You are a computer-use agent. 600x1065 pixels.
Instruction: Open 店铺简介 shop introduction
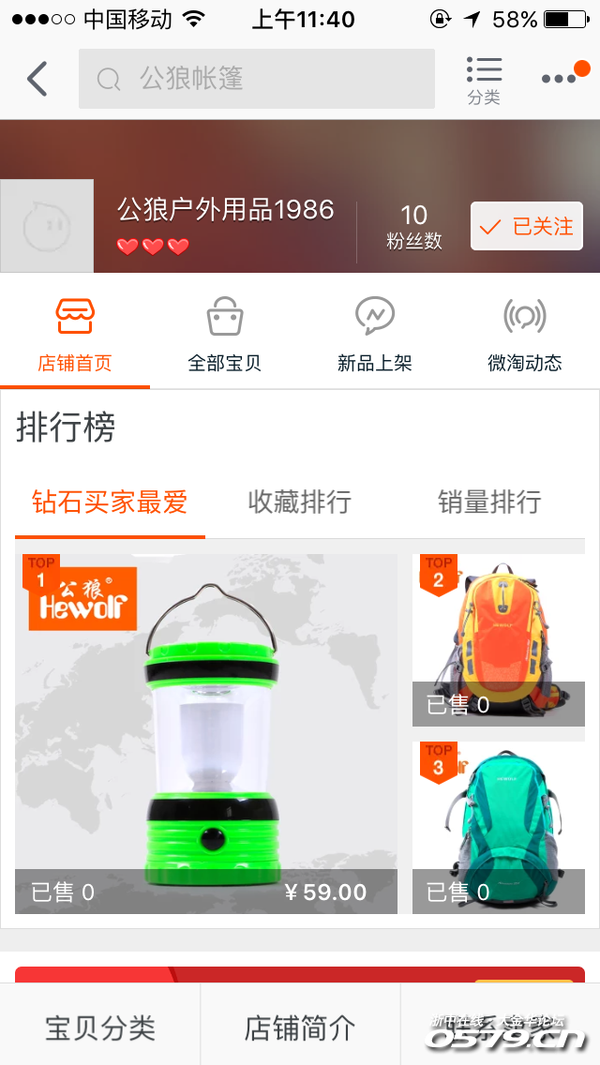pyautogui.click(x=300, y=1027)
